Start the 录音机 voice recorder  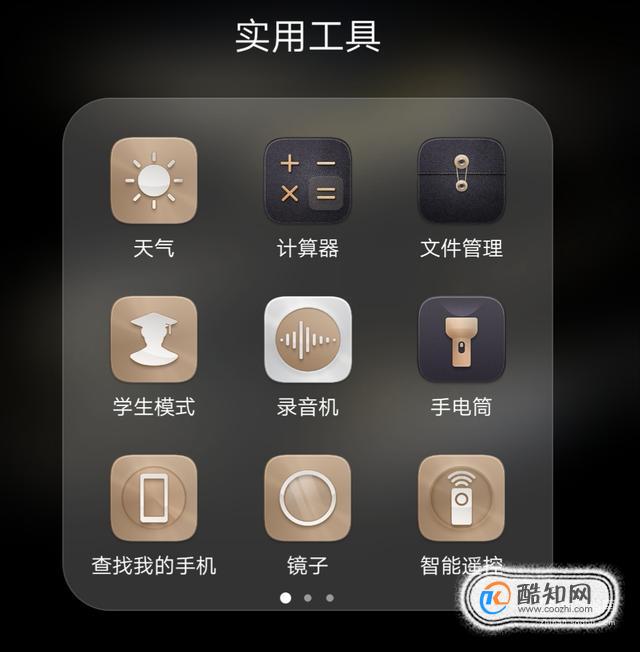(307, 340)
